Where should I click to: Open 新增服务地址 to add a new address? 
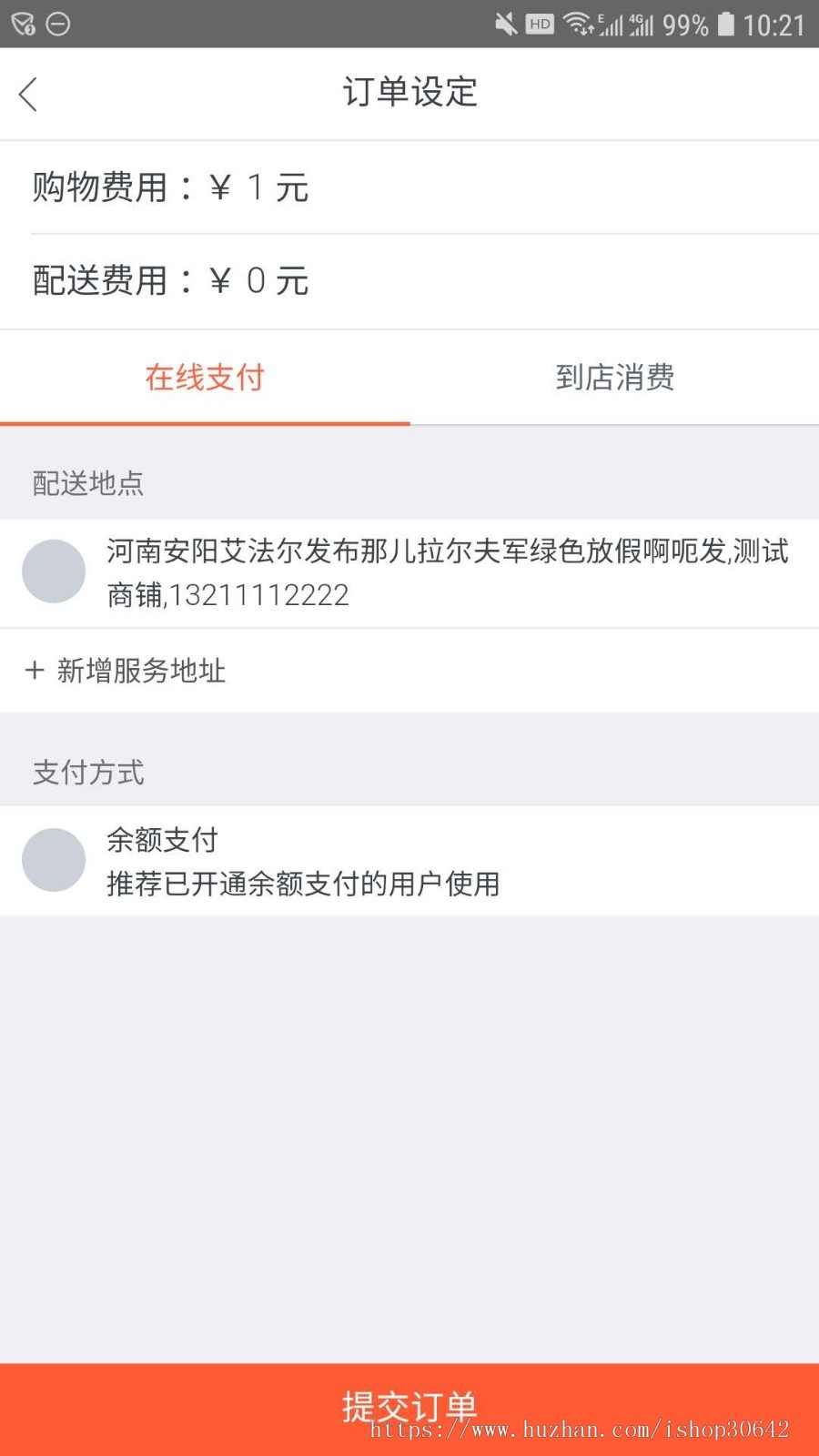pyautogui.click(x=142, y=671)
